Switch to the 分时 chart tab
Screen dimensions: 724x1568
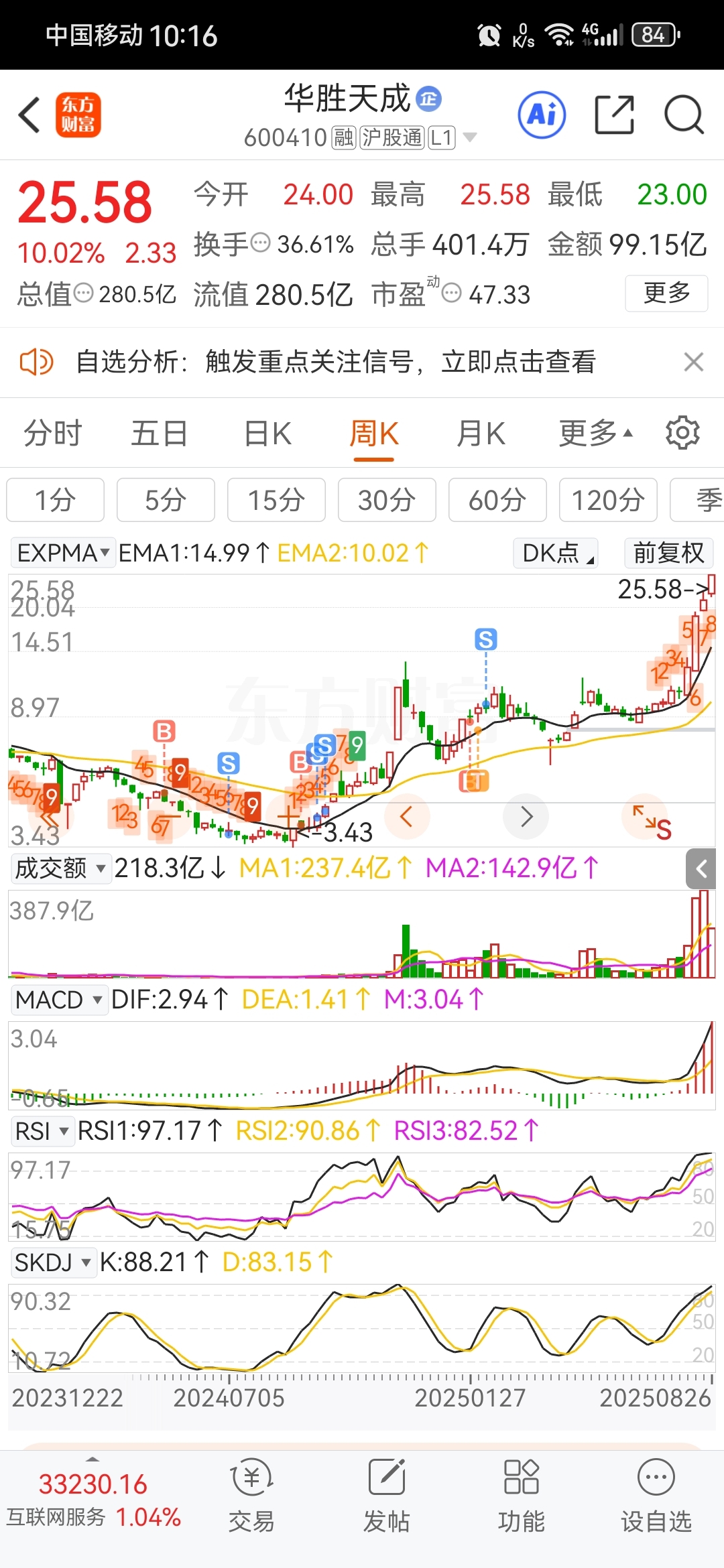53,433
